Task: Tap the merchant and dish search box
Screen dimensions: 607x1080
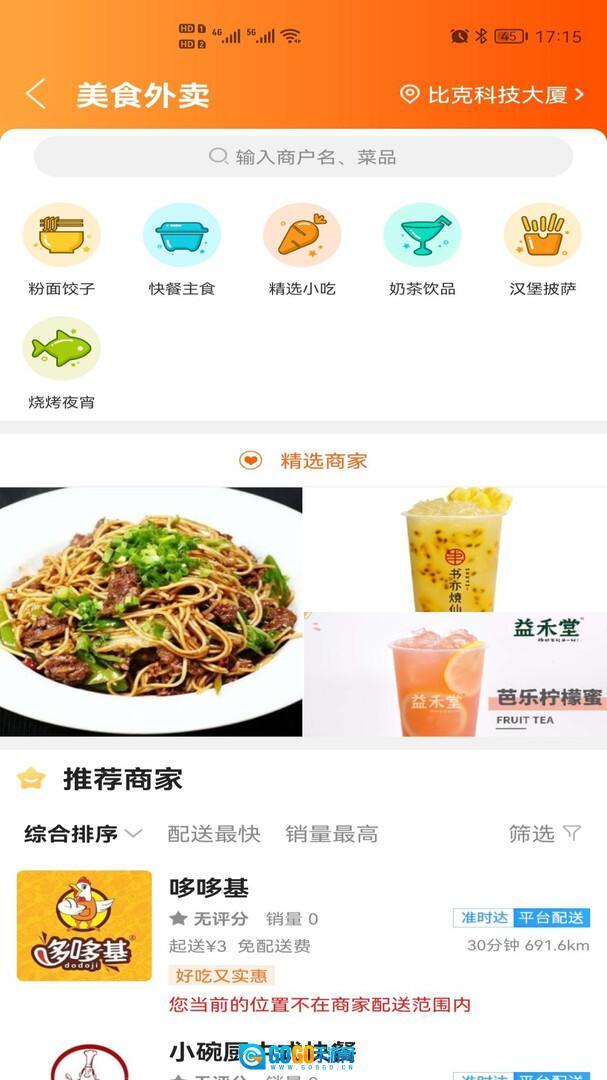Action: (x=303, y=157)
